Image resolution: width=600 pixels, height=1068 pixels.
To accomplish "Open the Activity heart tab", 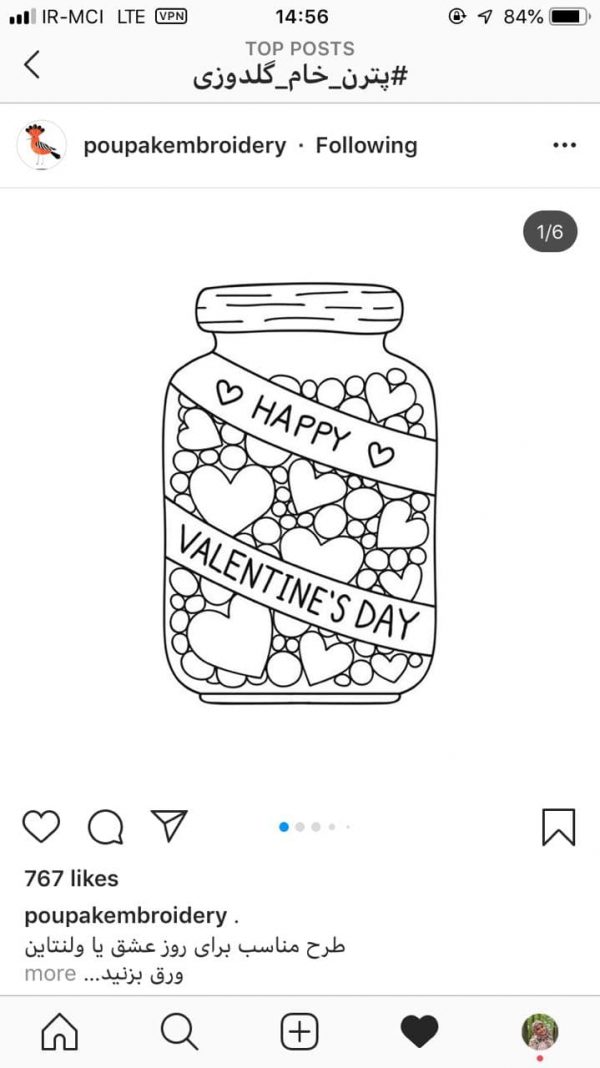I will (420, 1031).
